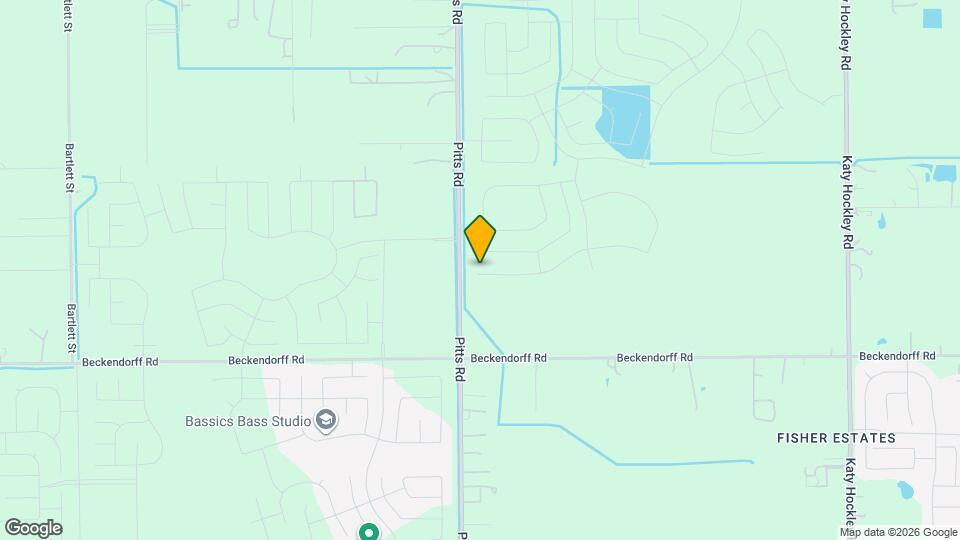Tap the orange location marker on Pitts Rd

[480, 238]
